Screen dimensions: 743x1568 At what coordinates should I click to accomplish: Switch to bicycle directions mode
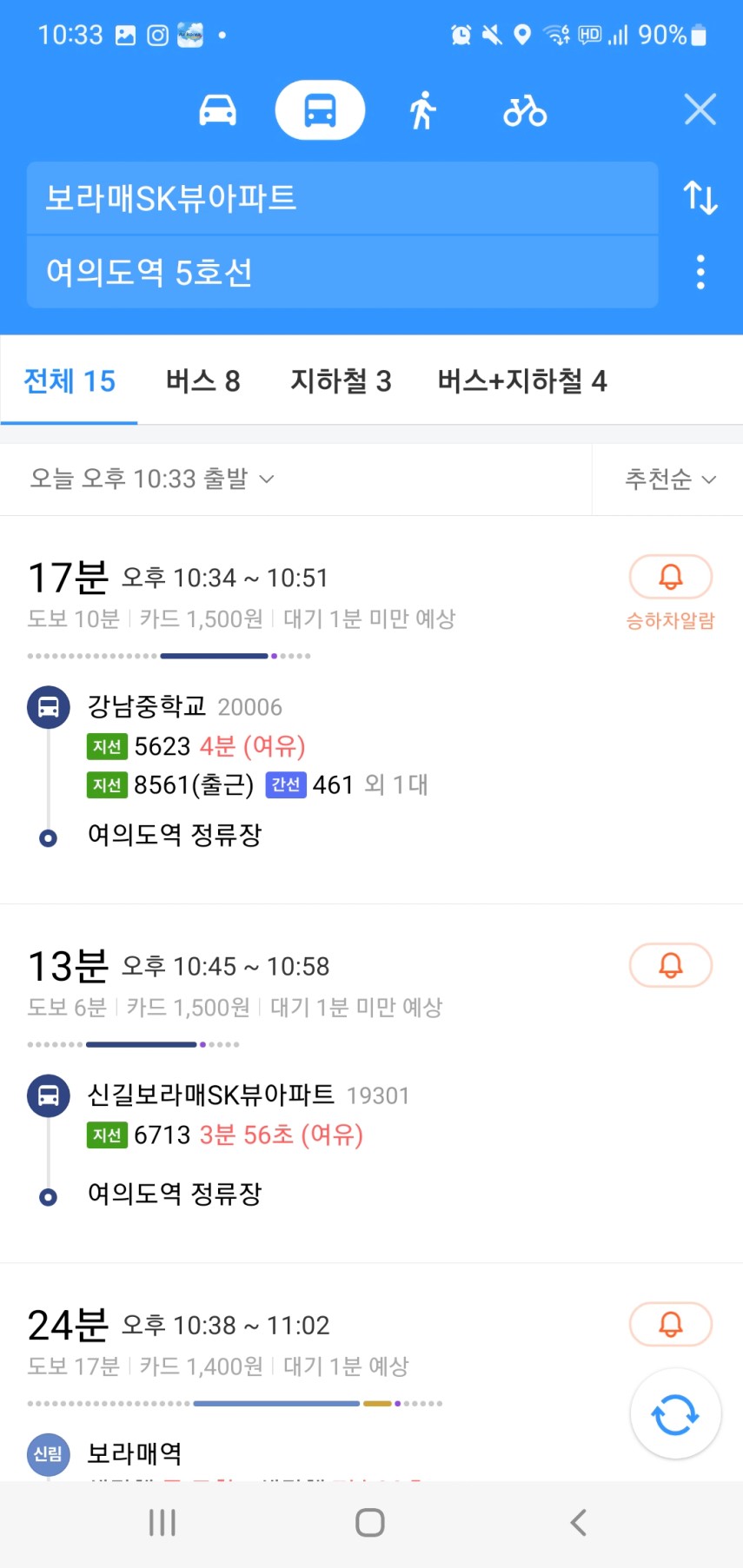click(x=525, y=110)
